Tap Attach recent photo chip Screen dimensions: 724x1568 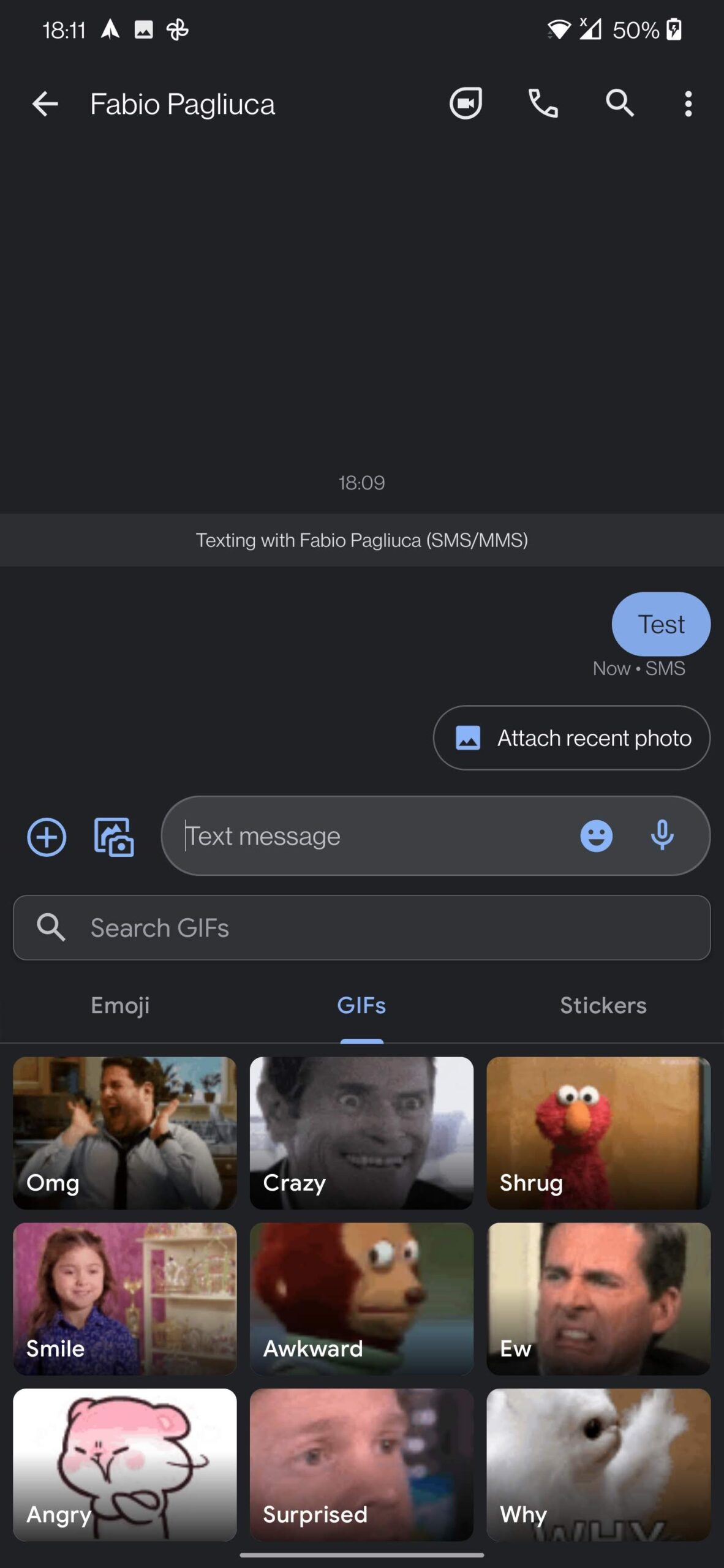point(571,737)
